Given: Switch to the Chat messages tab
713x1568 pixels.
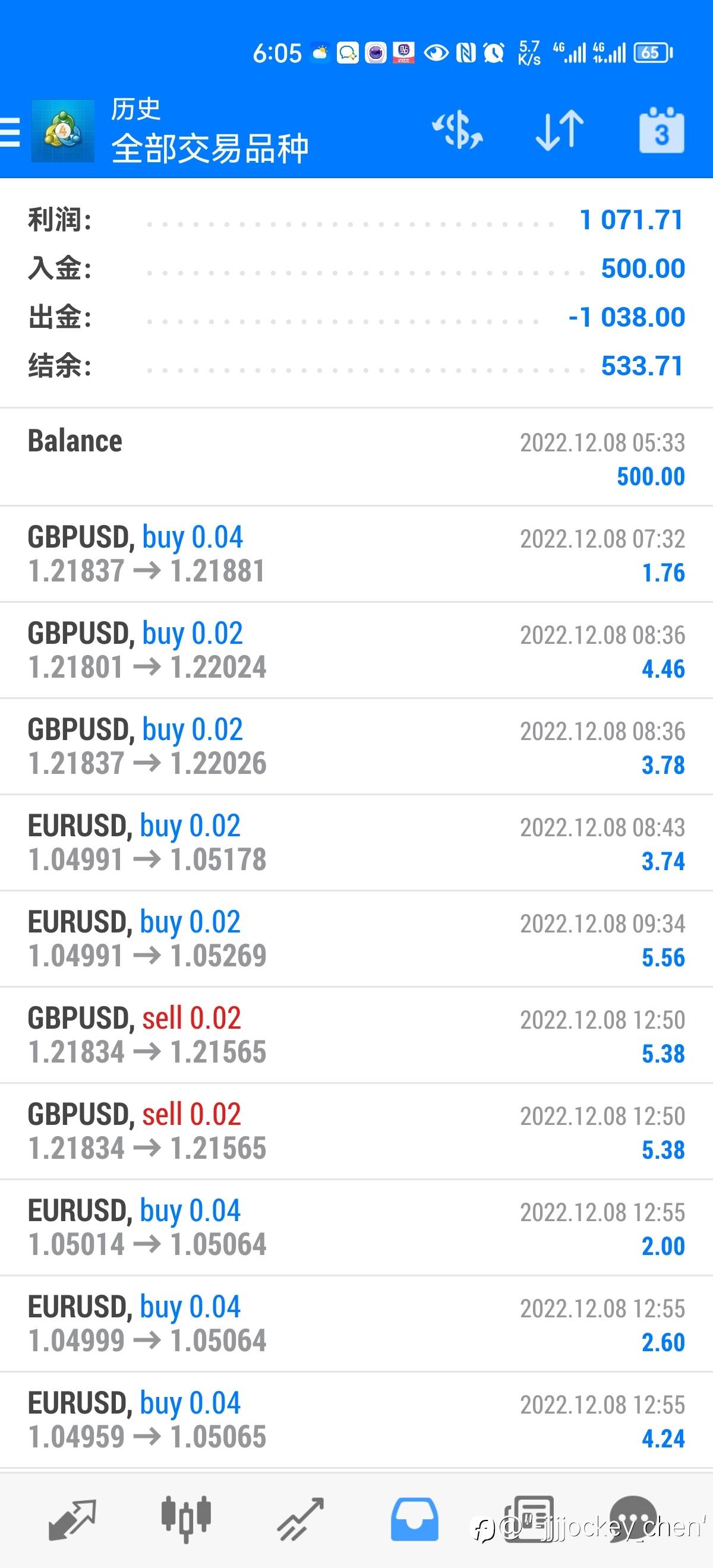Looking at the screenshot, I should pos(633,1519).
